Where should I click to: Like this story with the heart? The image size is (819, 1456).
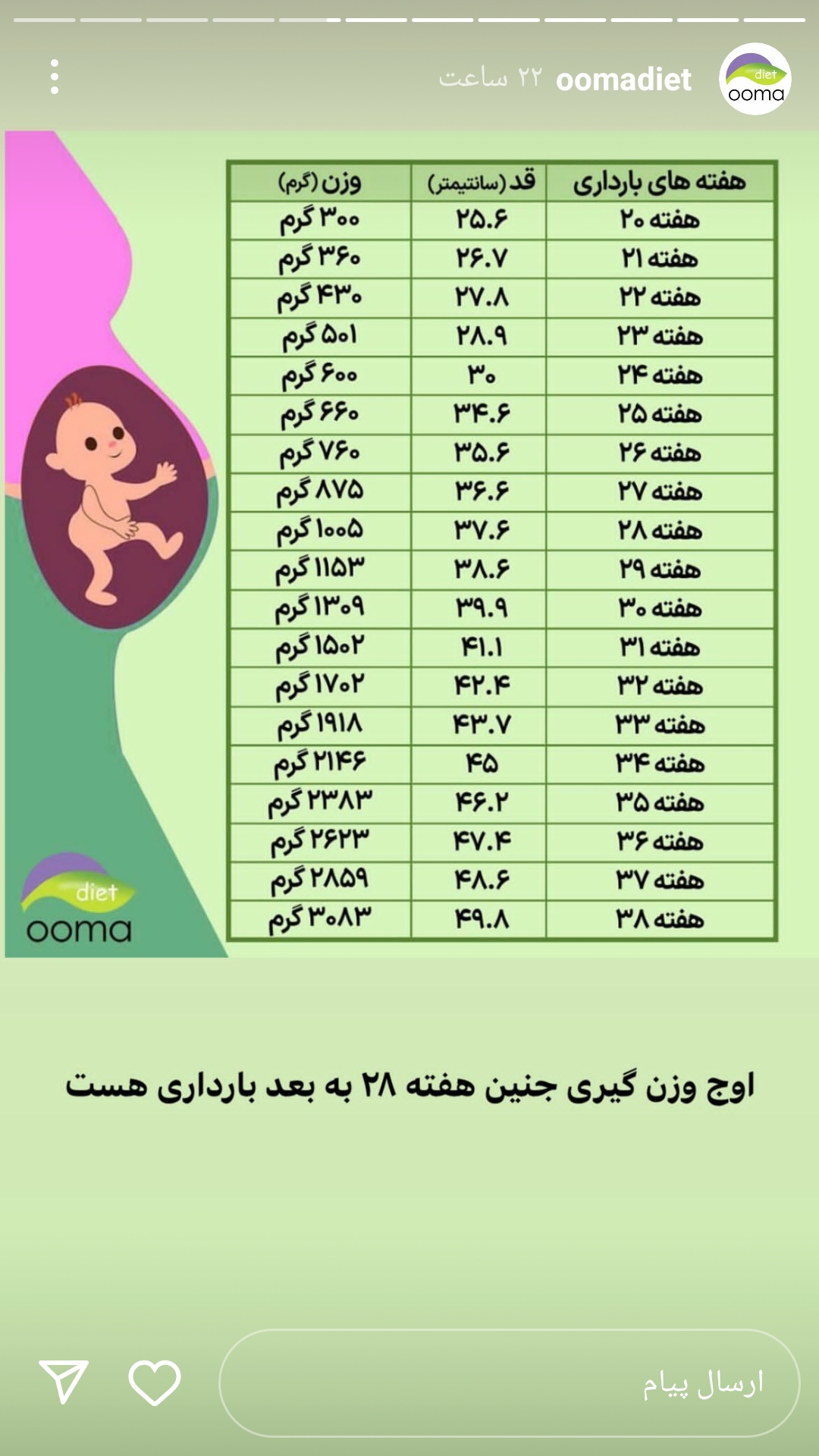click(x=155, y=1381)
